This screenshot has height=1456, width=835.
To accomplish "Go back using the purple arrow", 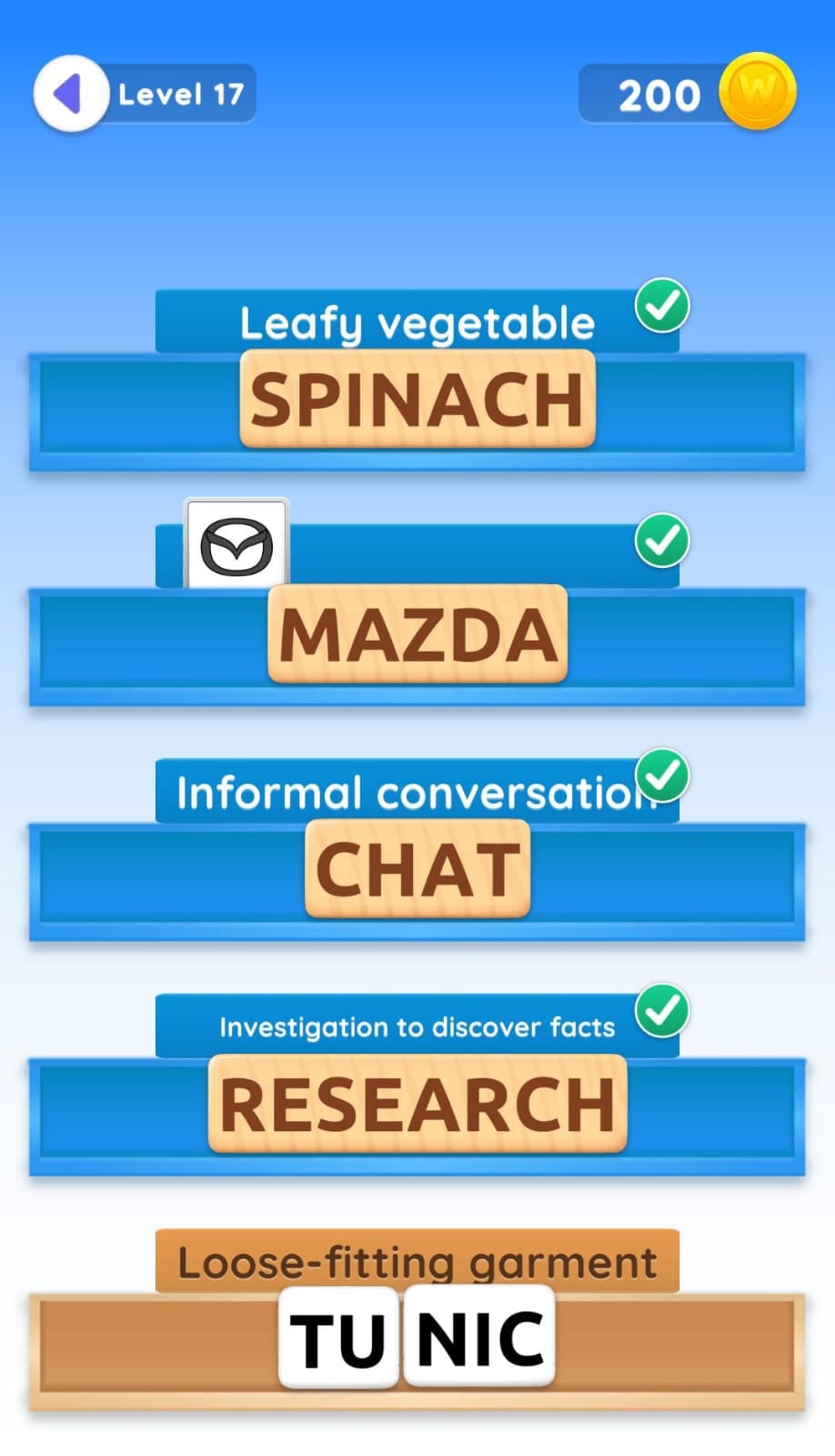I will tap(70, 94).
